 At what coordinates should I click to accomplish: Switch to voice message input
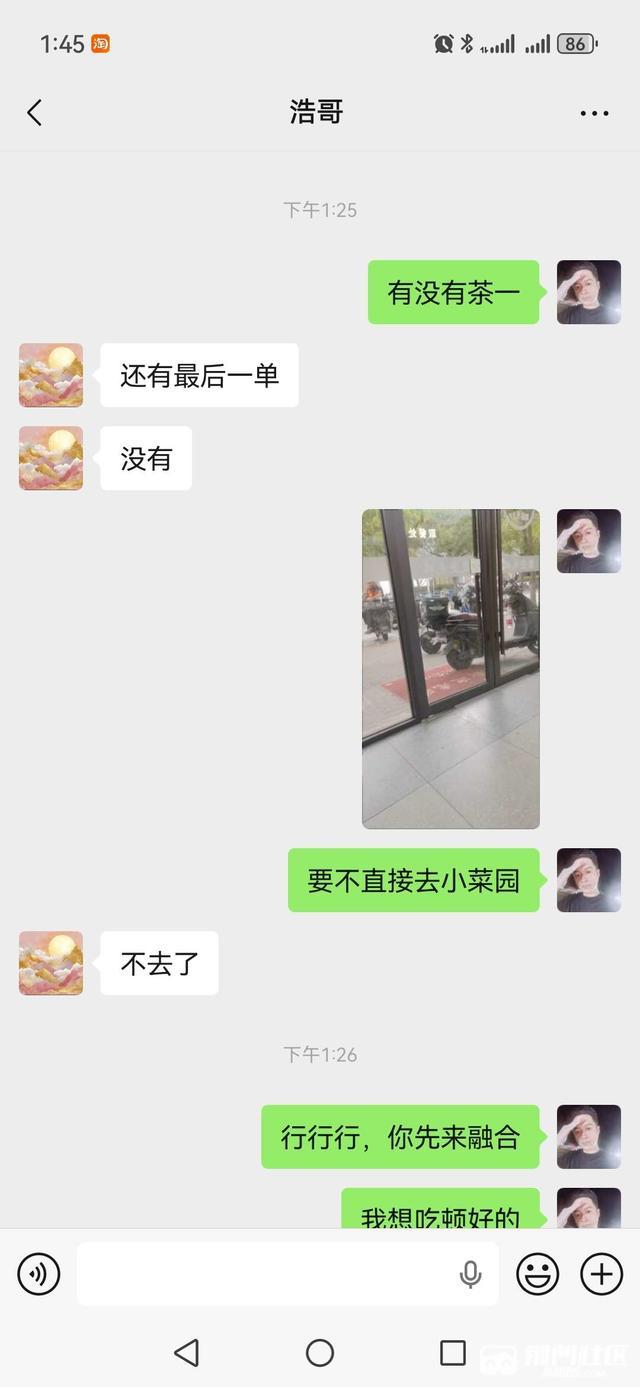[39, 1274]
